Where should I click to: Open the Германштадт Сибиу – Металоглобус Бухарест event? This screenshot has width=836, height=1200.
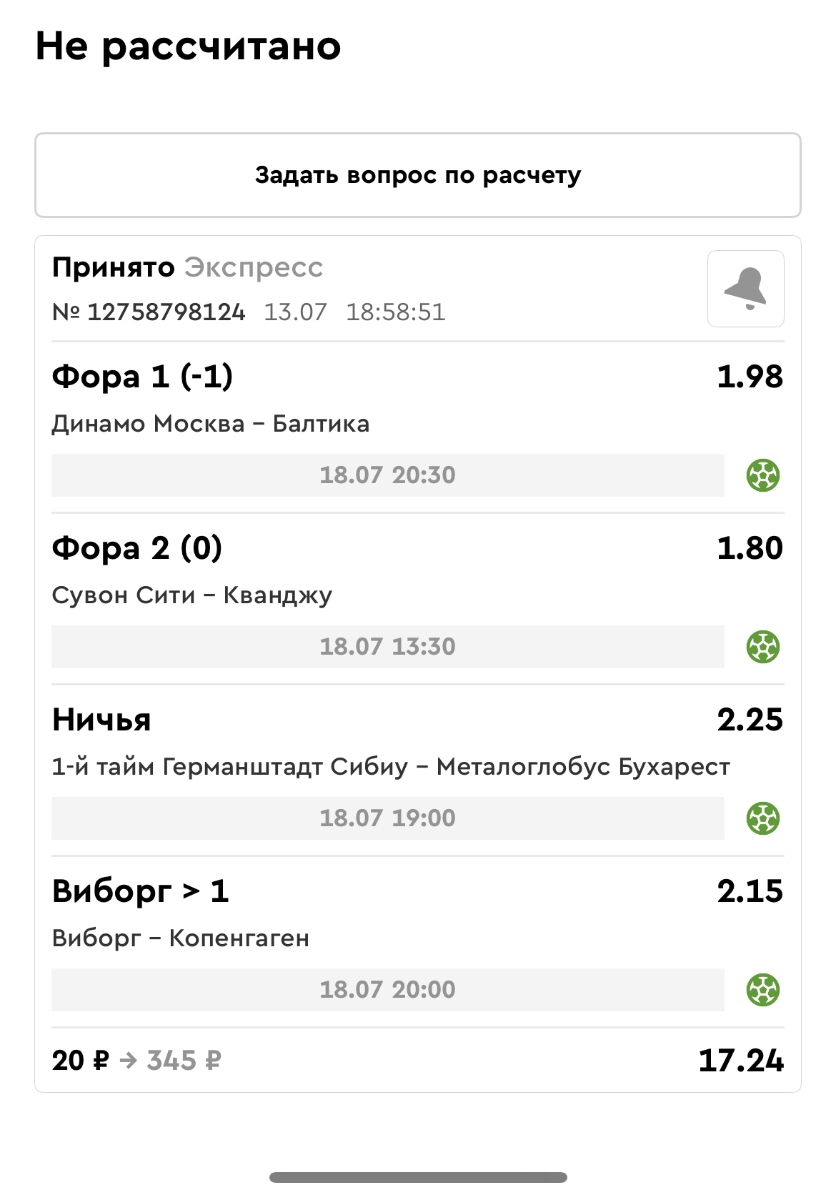[x=390, y=767]
